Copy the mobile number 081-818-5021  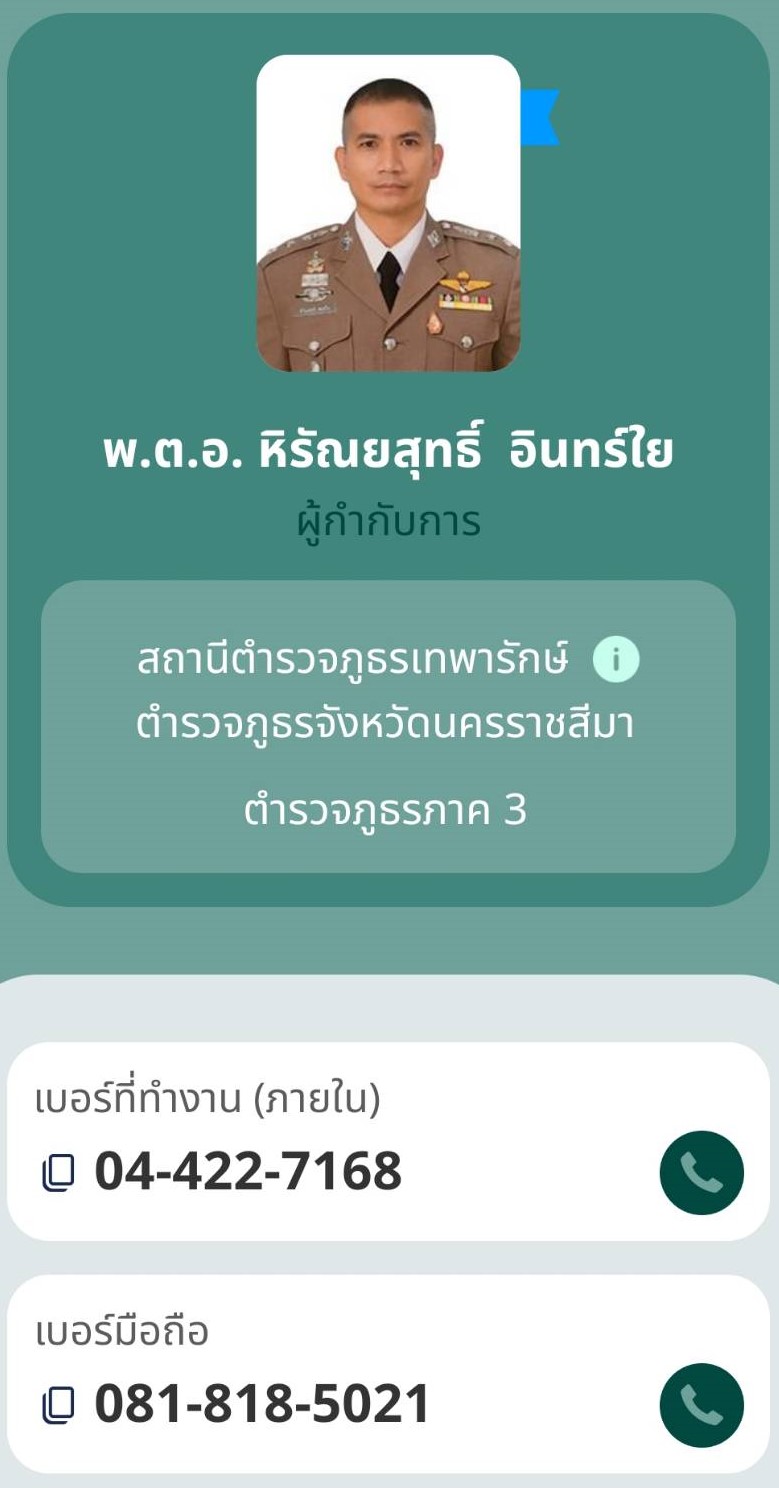[58, 1405]
